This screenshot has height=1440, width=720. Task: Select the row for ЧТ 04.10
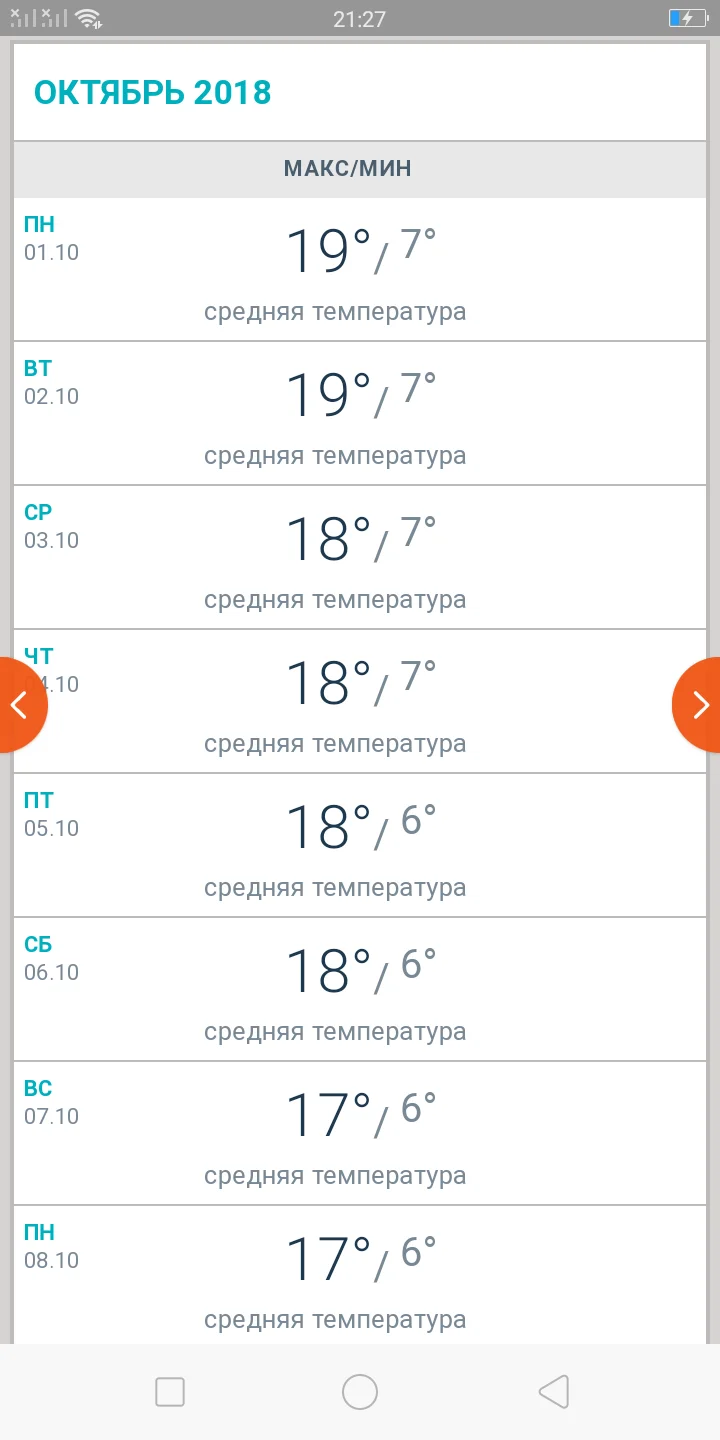click(360, 700)
